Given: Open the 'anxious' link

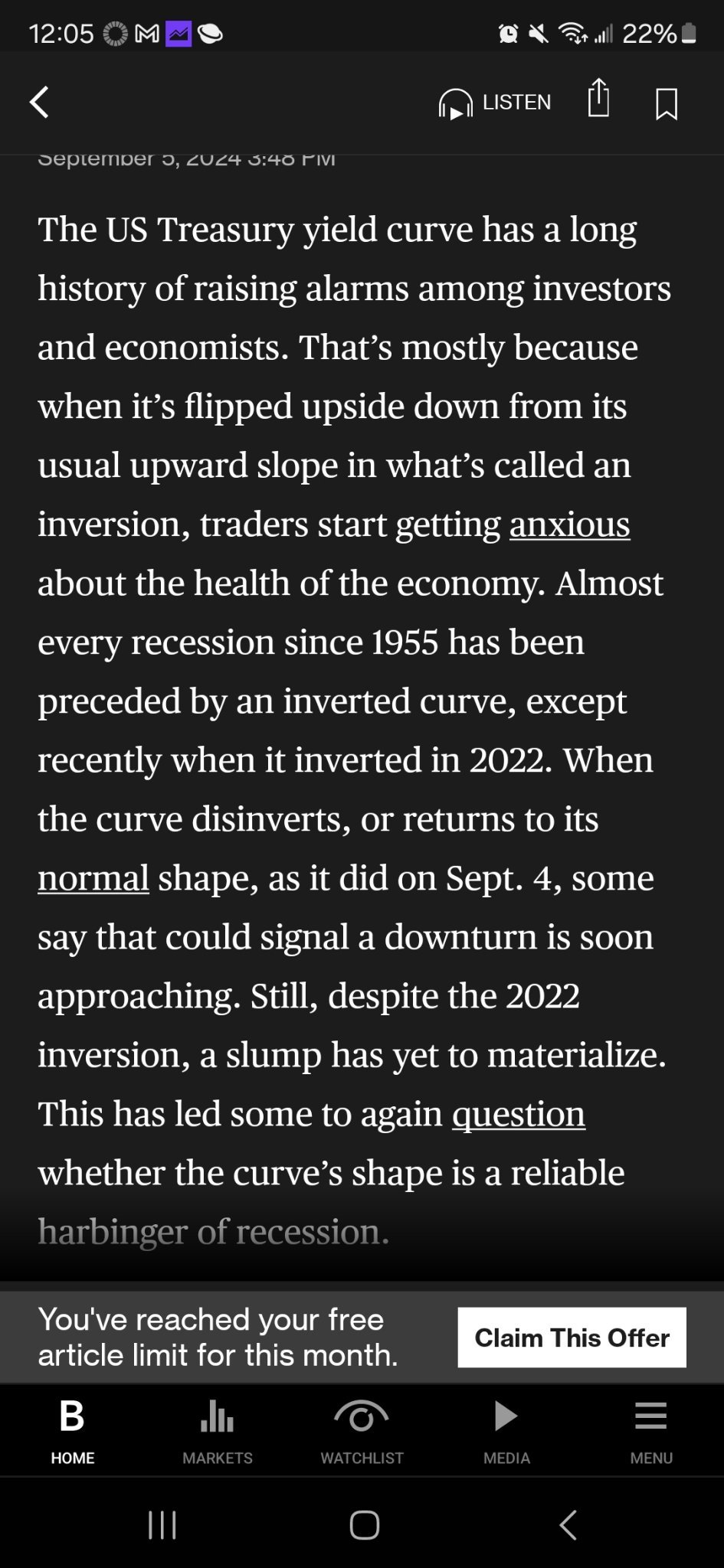Looking at the screenshot, I should click(x=569, y=524).
